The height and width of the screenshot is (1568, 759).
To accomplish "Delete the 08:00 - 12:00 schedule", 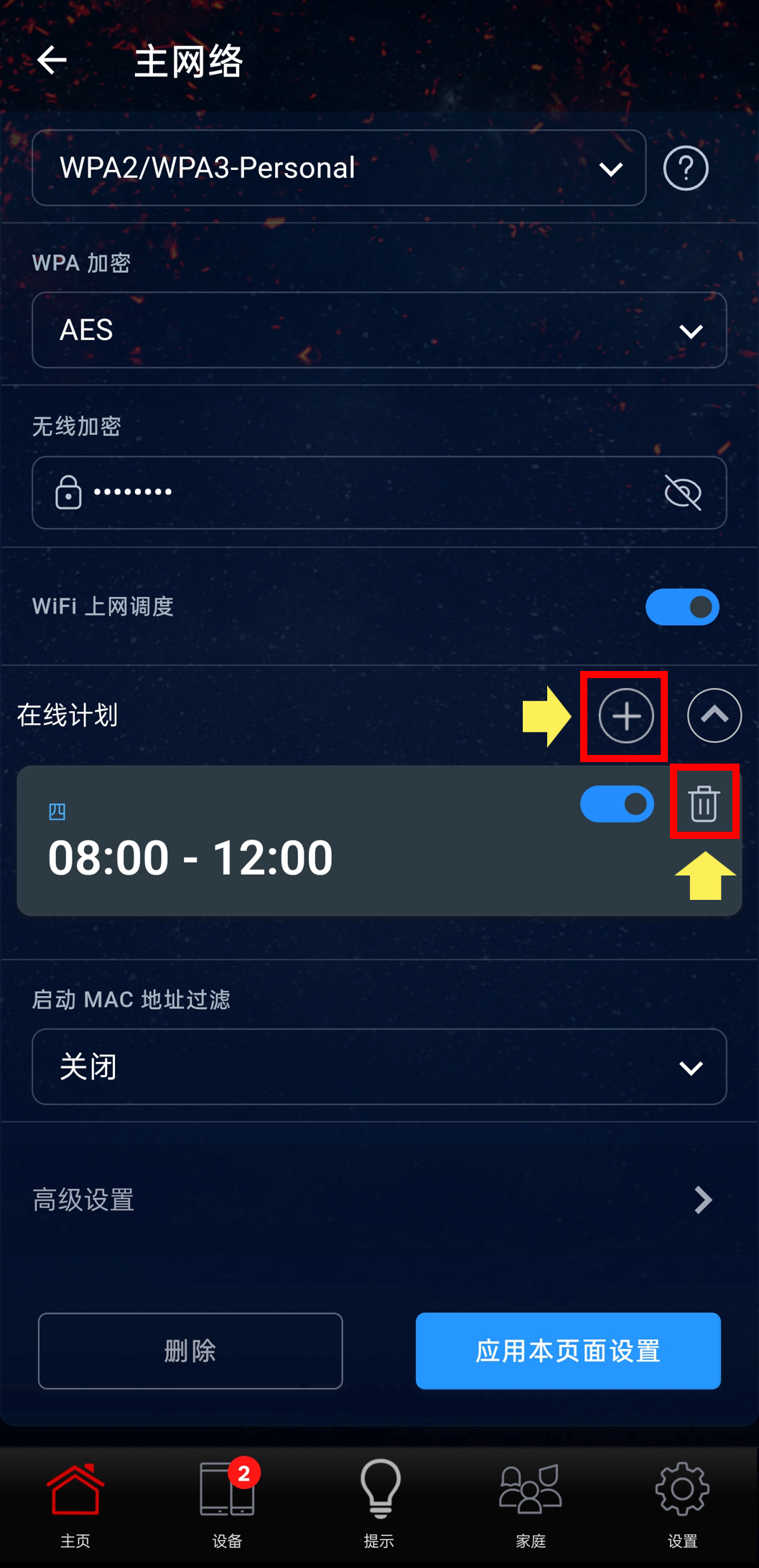I will click(704, 803).
